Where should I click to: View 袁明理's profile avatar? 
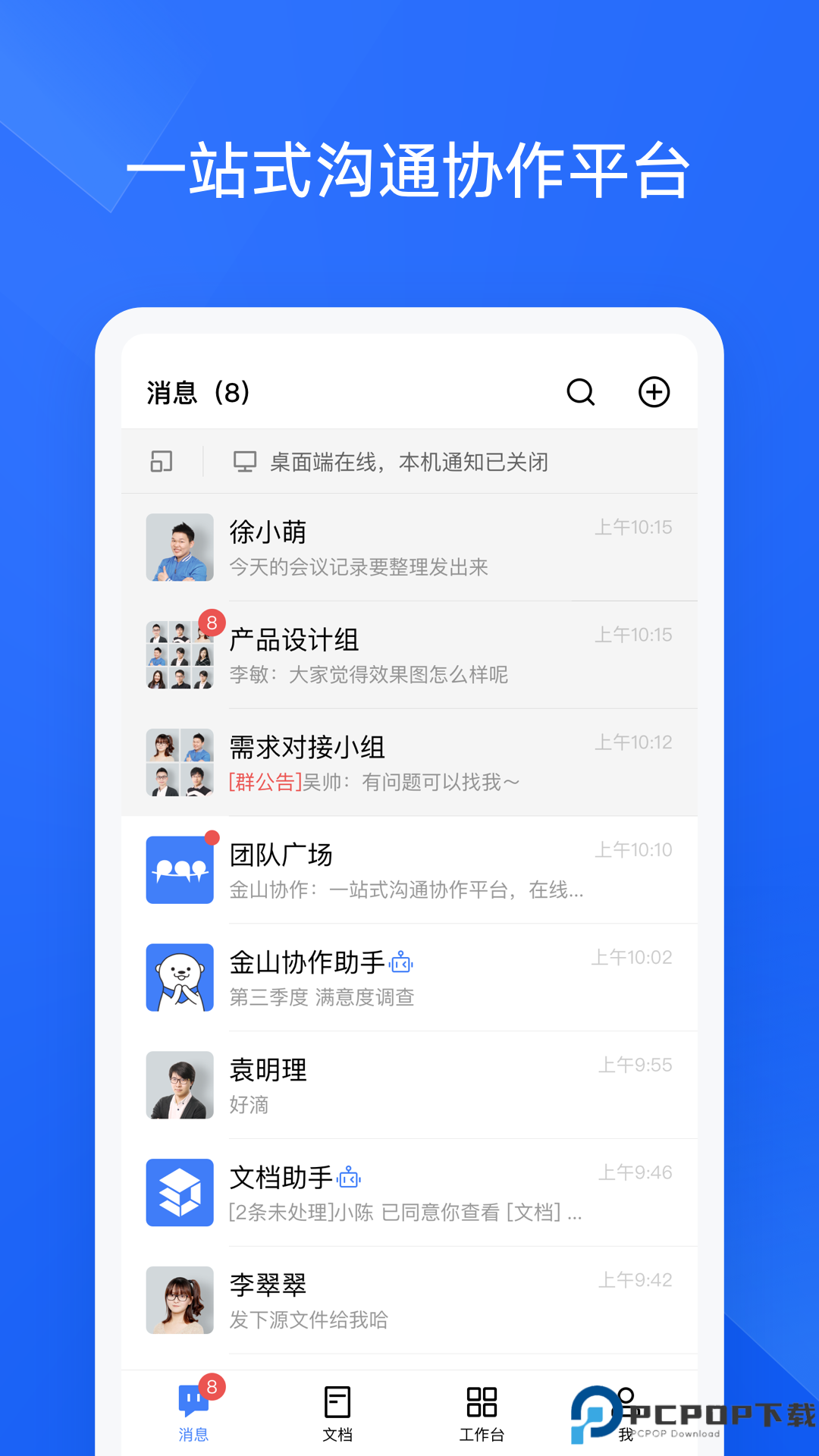(x=180, y=1086)
